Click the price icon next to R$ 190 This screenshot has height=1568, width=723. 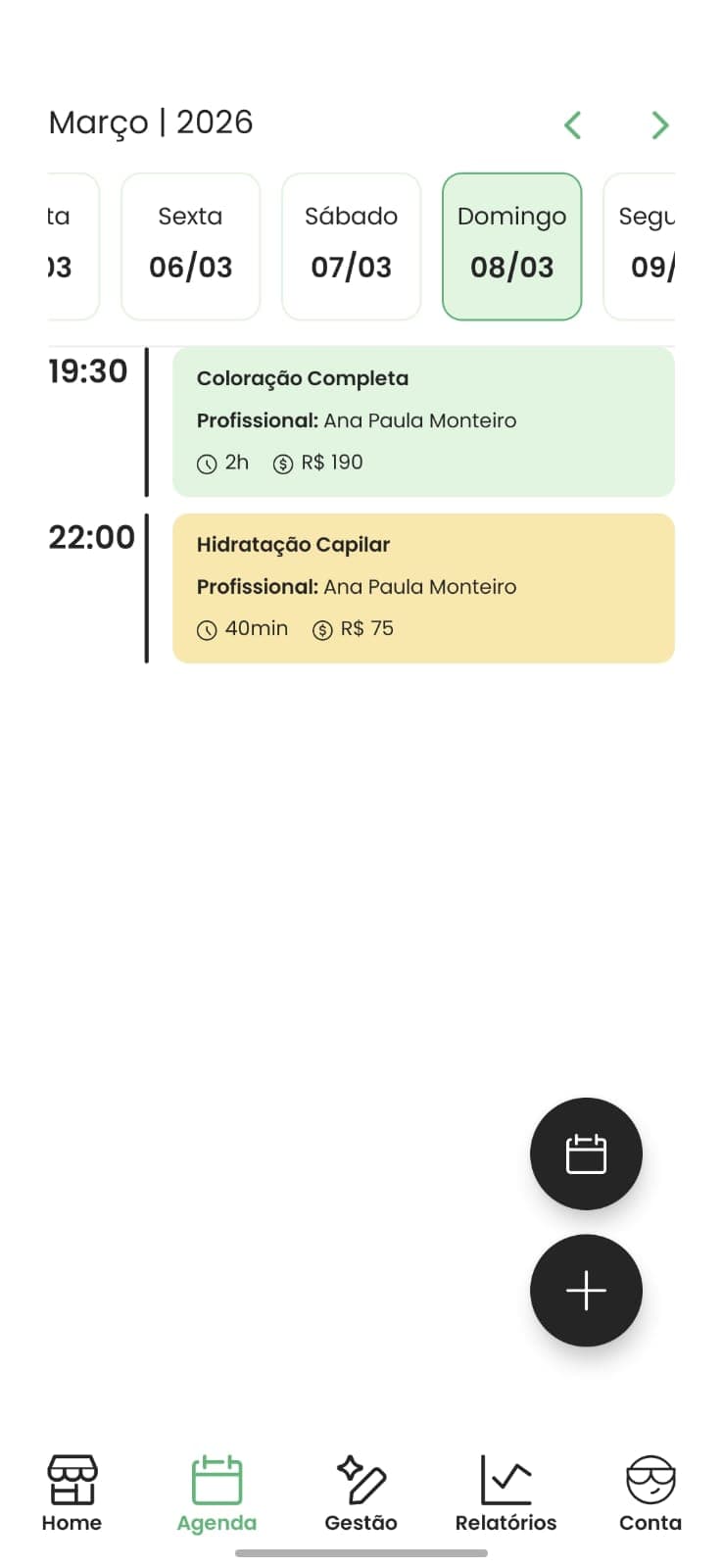point(282,464)
